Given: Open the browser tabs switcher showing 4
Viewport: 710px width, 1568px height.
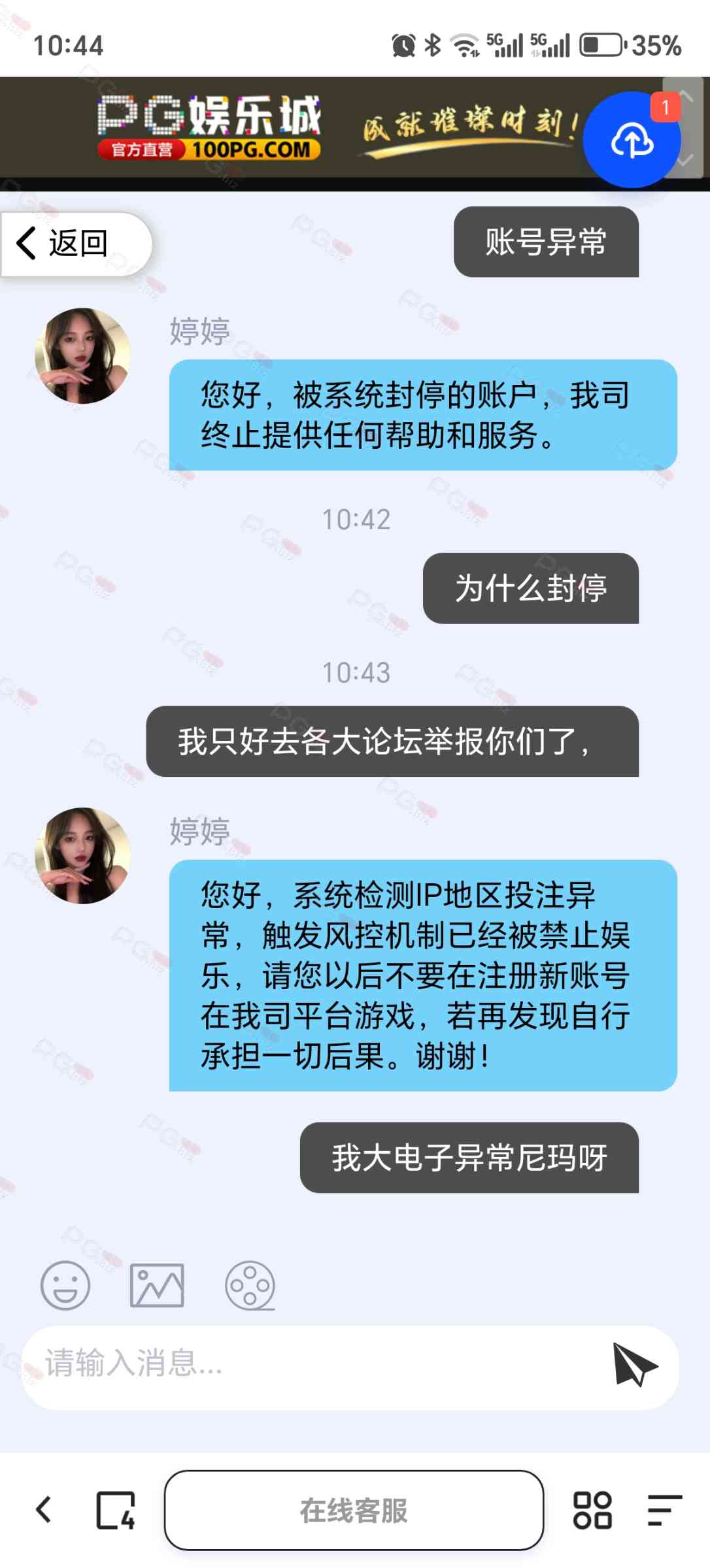Looking at the screenshot, I should coord(116,1510).
